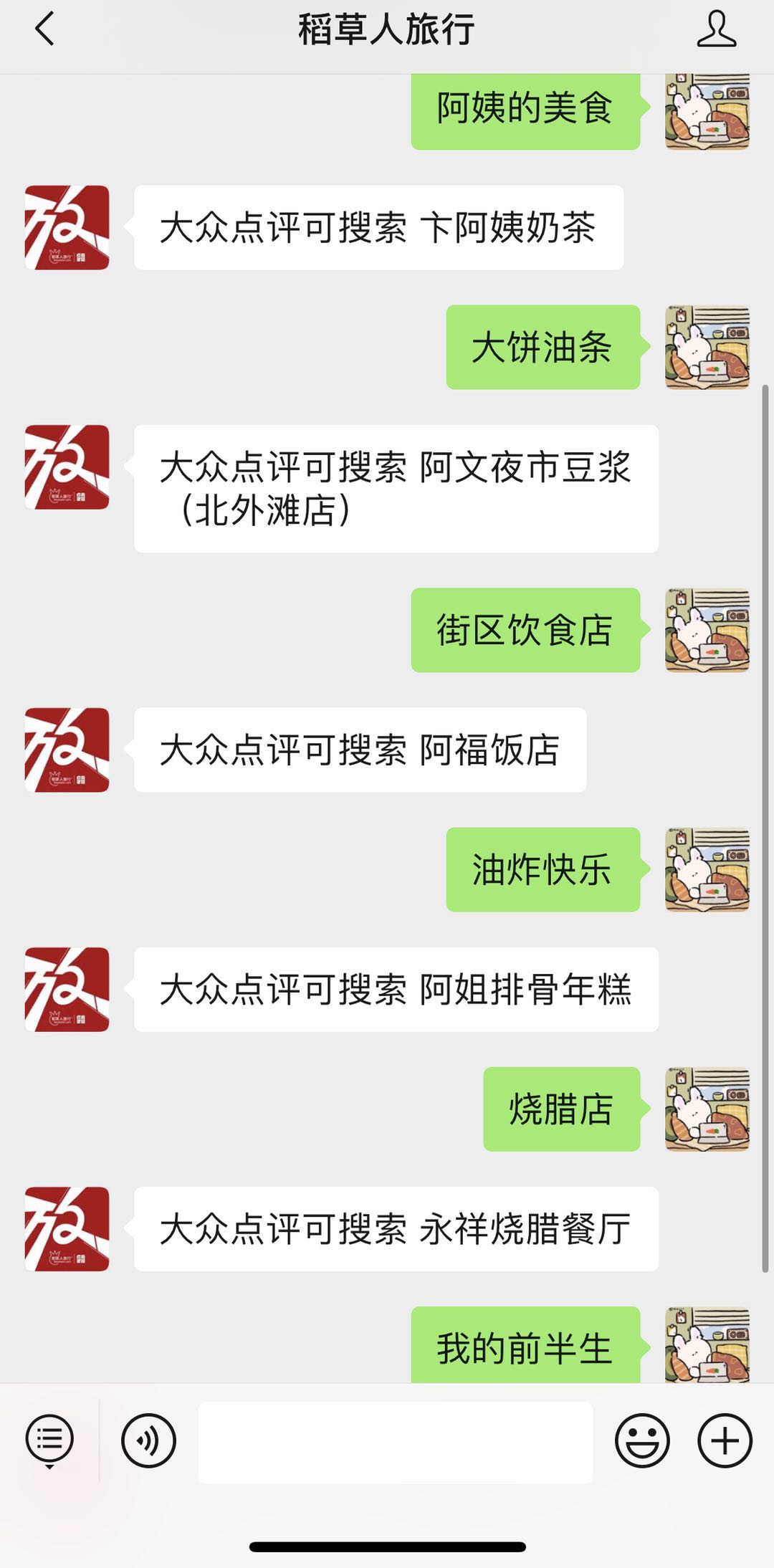Focus the message text field
Viewport: 774px width, 1568px height.
click(395, 1442)
